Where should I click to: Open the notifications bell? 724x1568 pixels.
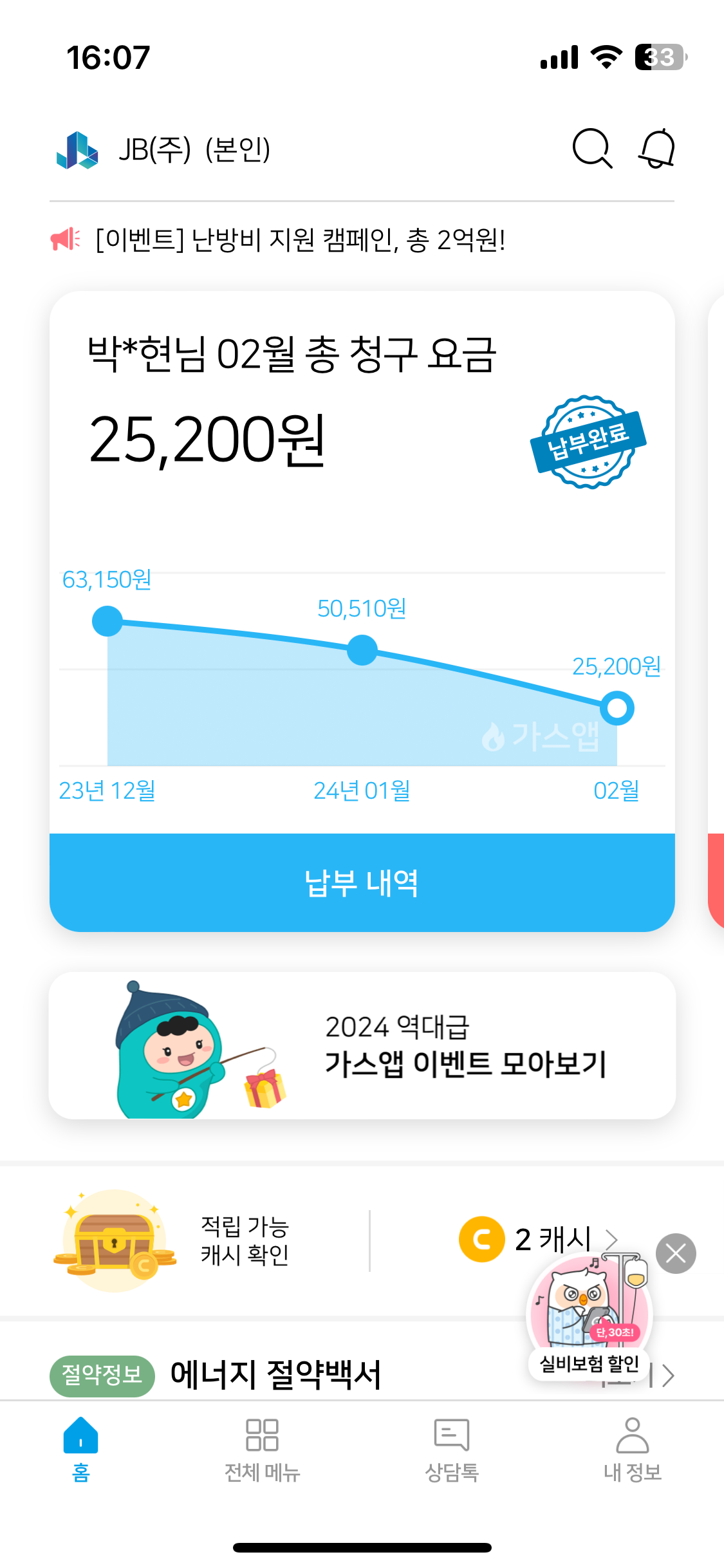click(x=656, y=149)
